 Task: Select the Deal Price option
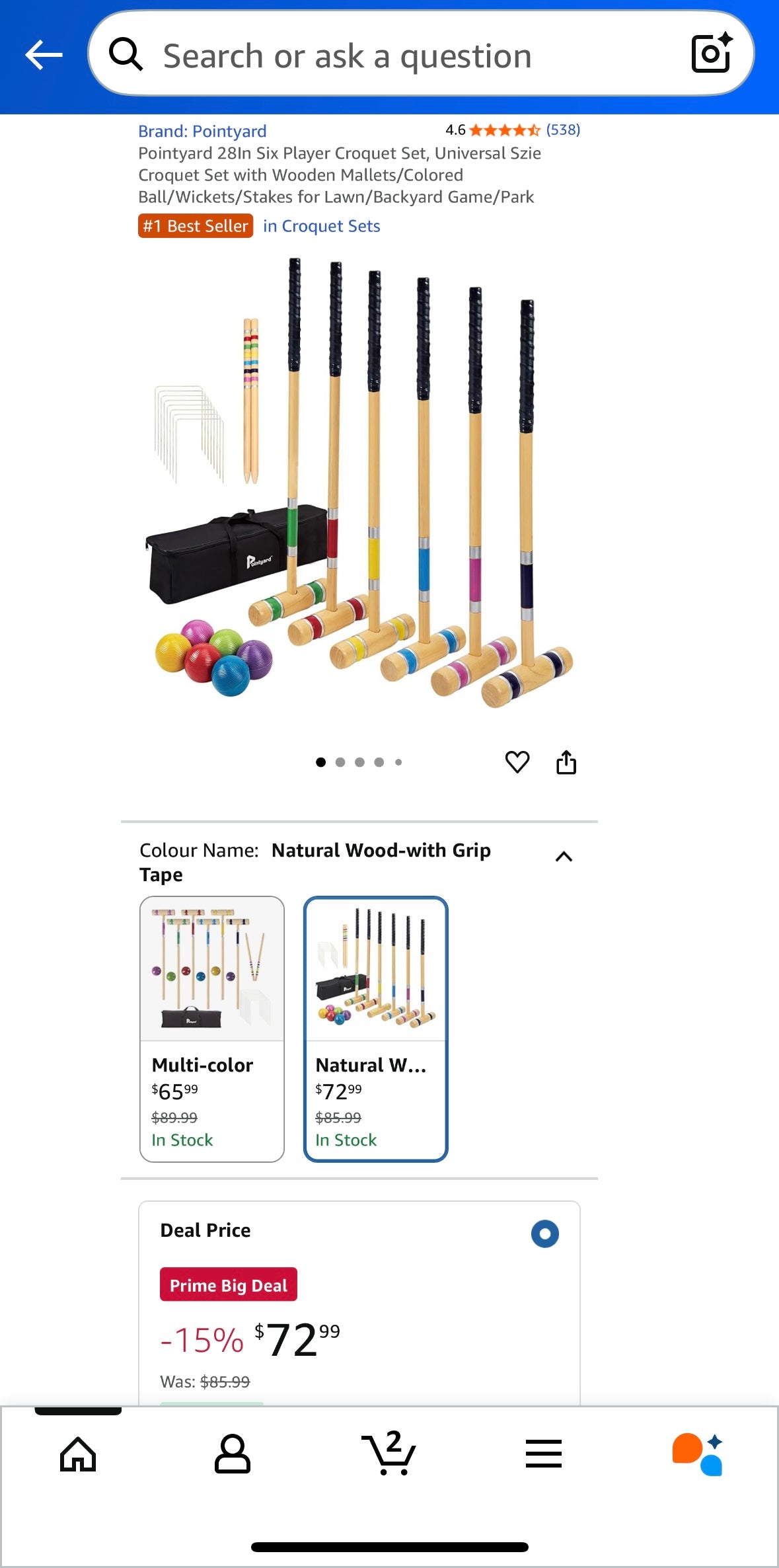(544, 1232)
